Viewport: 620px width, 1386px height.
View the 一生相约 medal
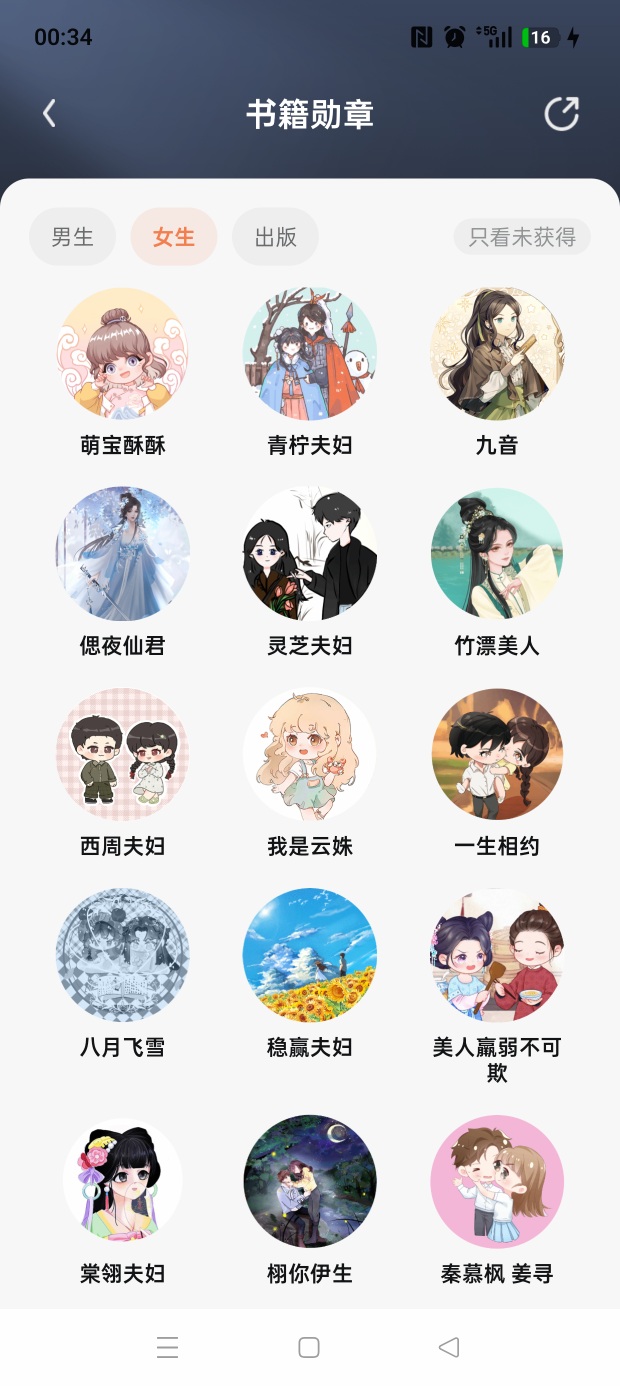click(x=497, y=754)
